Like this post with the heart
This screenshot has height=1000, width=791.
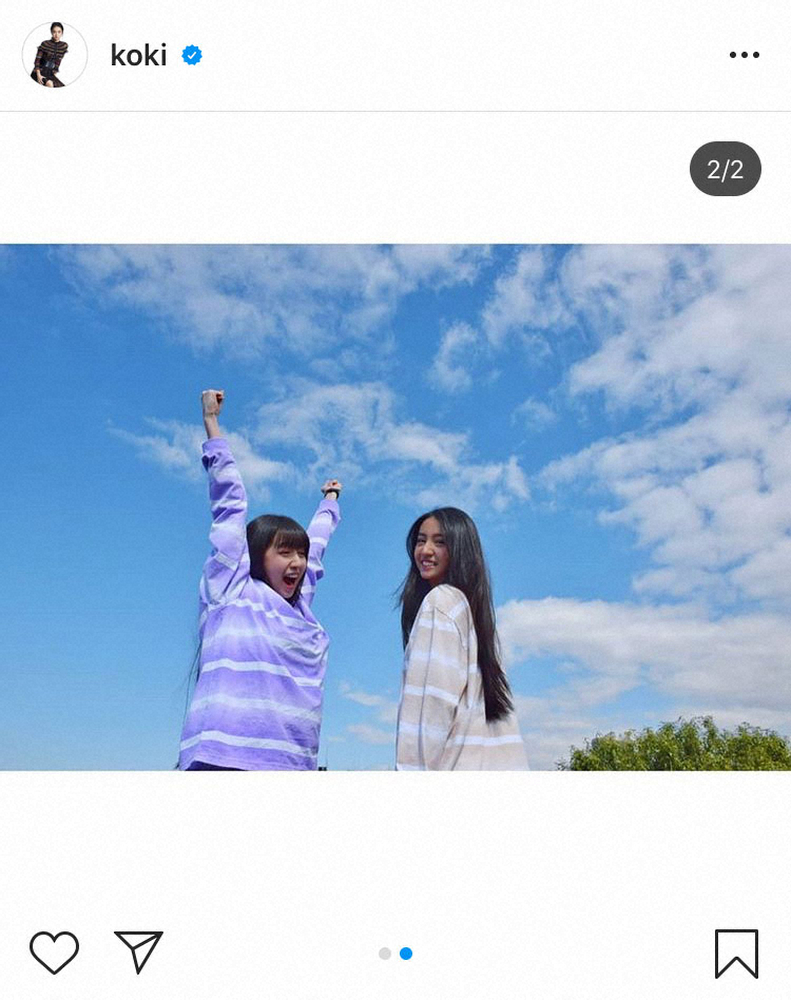[54, 952]
